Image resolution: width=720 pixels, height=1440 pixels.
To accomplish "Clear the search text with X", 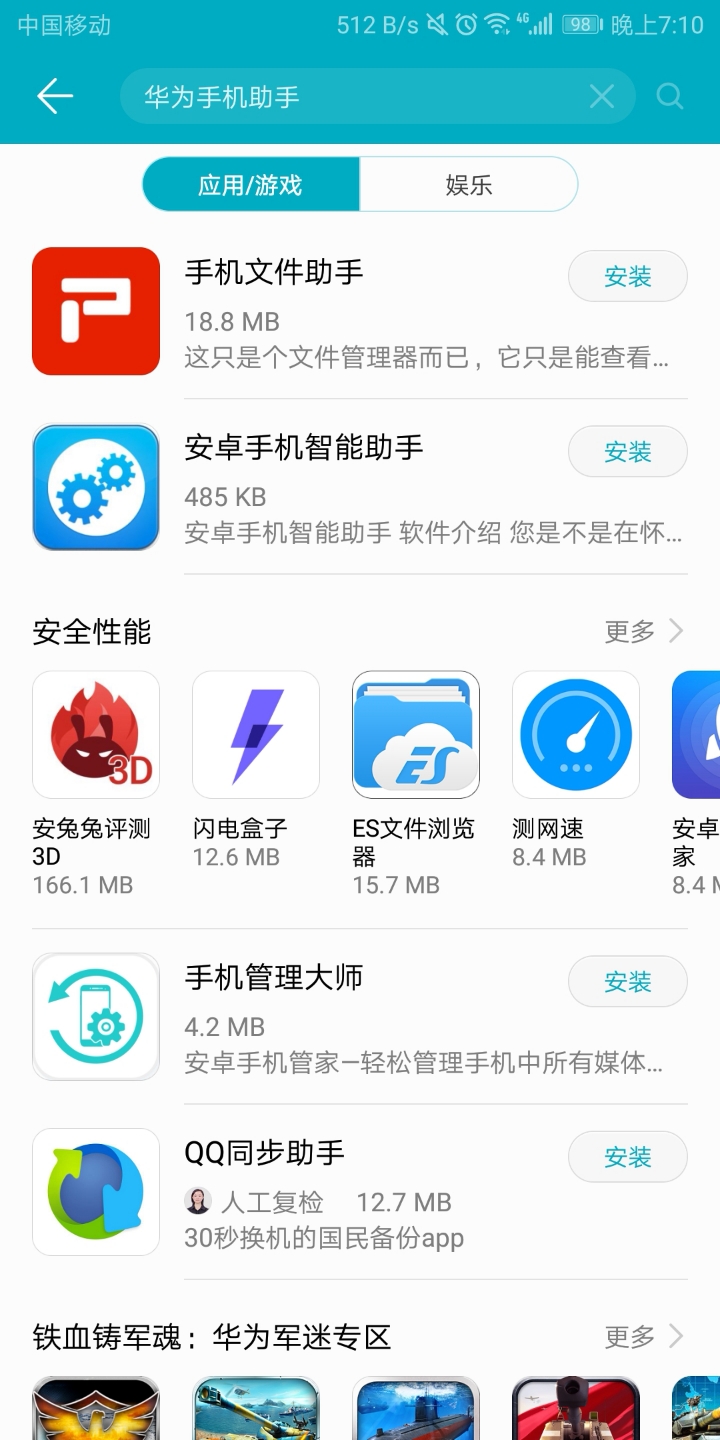I will (602, 96).
